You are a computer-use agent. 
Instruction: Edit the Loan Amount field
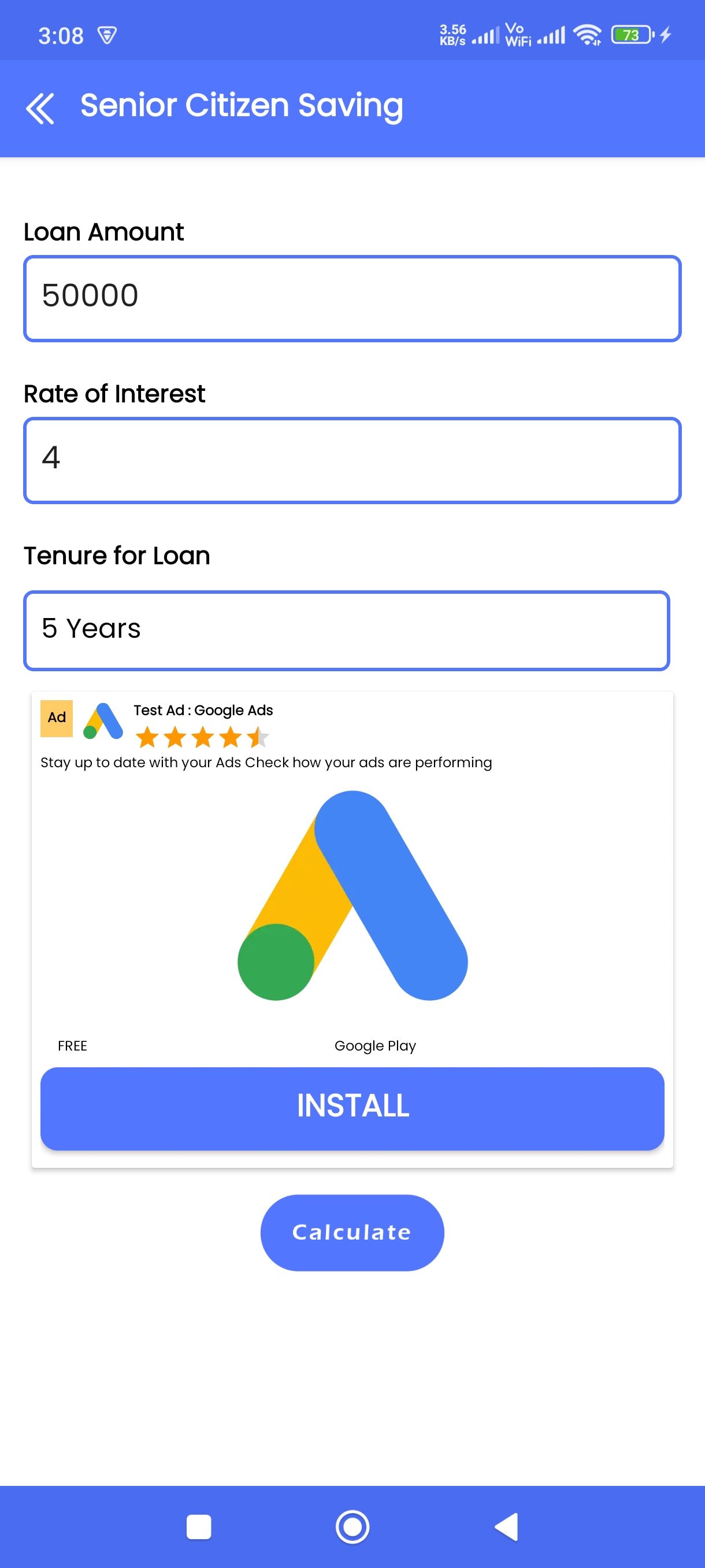(x=352, y=298)
